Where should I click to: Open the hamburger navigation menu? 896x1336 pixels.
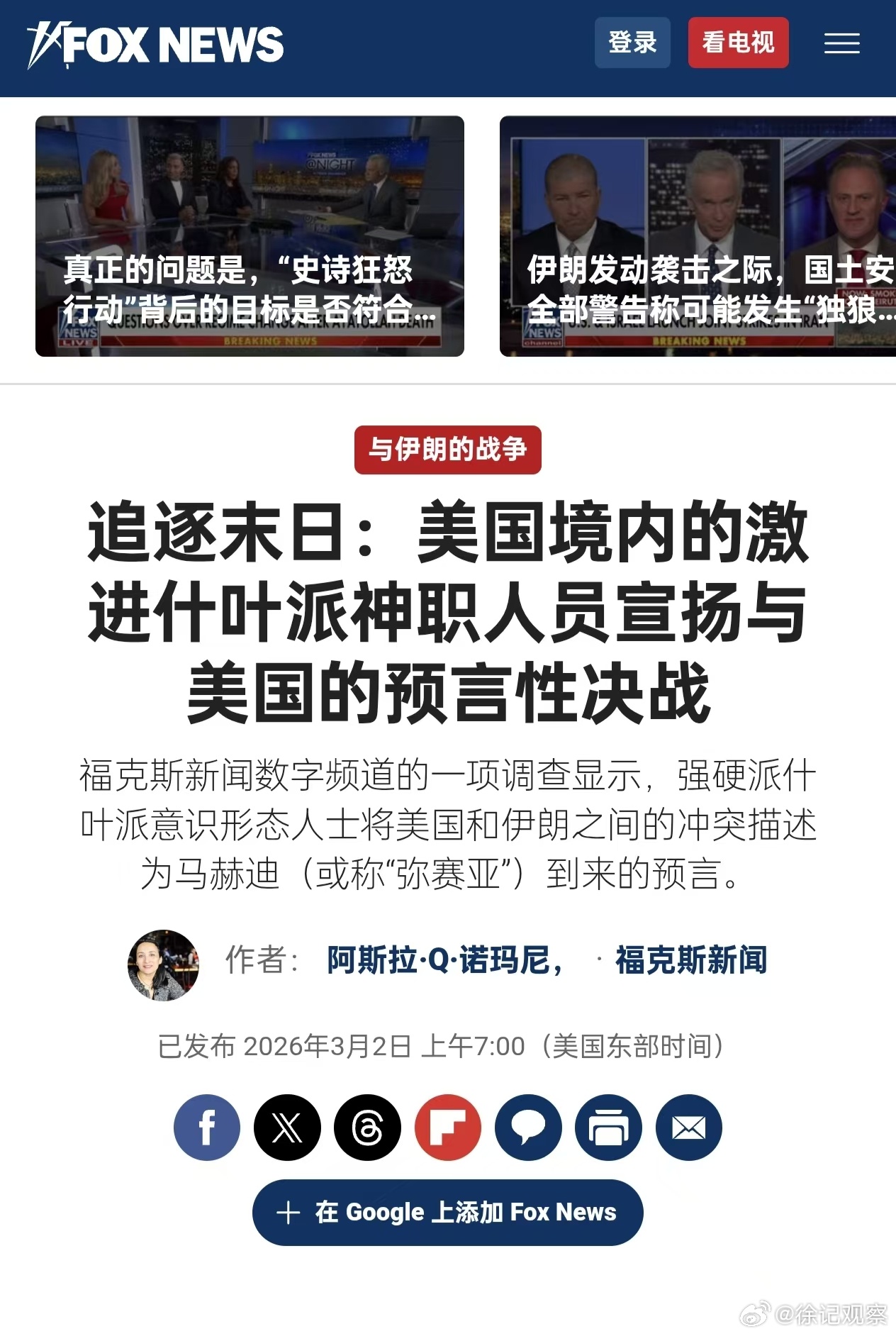[x=842, y=44]
